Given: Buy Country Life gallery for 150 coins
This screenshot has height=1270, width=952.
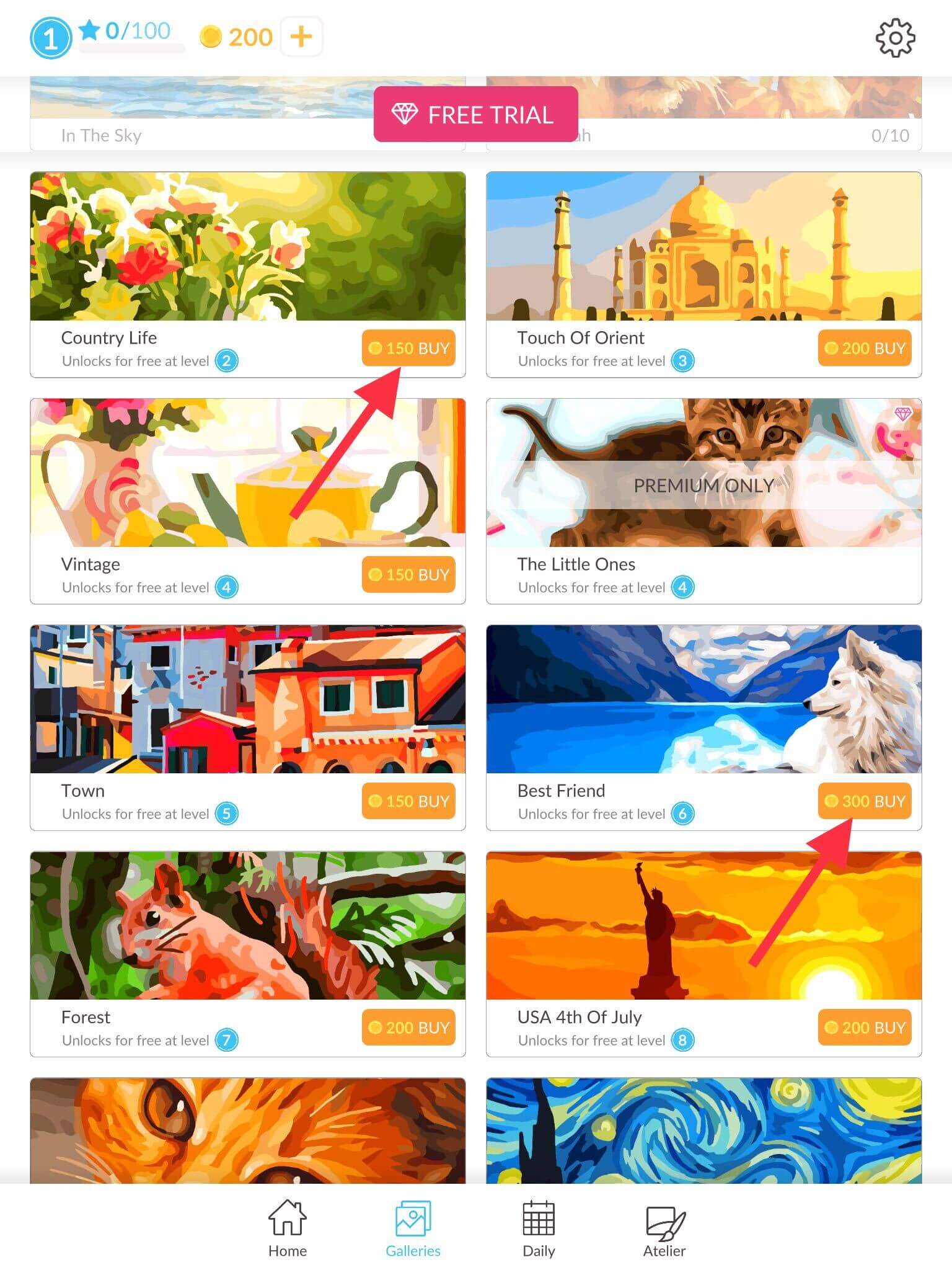Looking at the screenshot, I should pyautogui.click(x=408, y=348).
